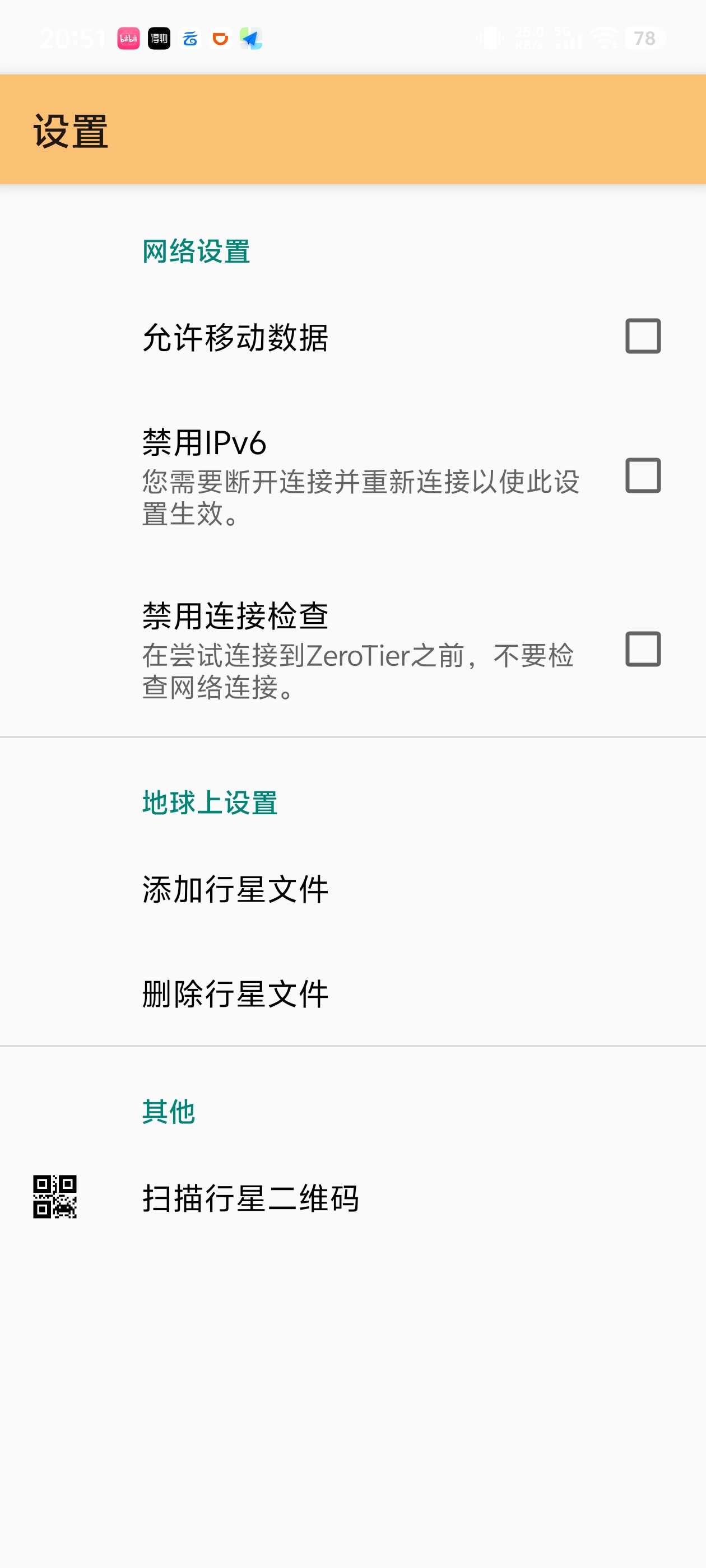Open 添加行星文件
This screenshot has height=1568, width=706.
tap(235, 889)
